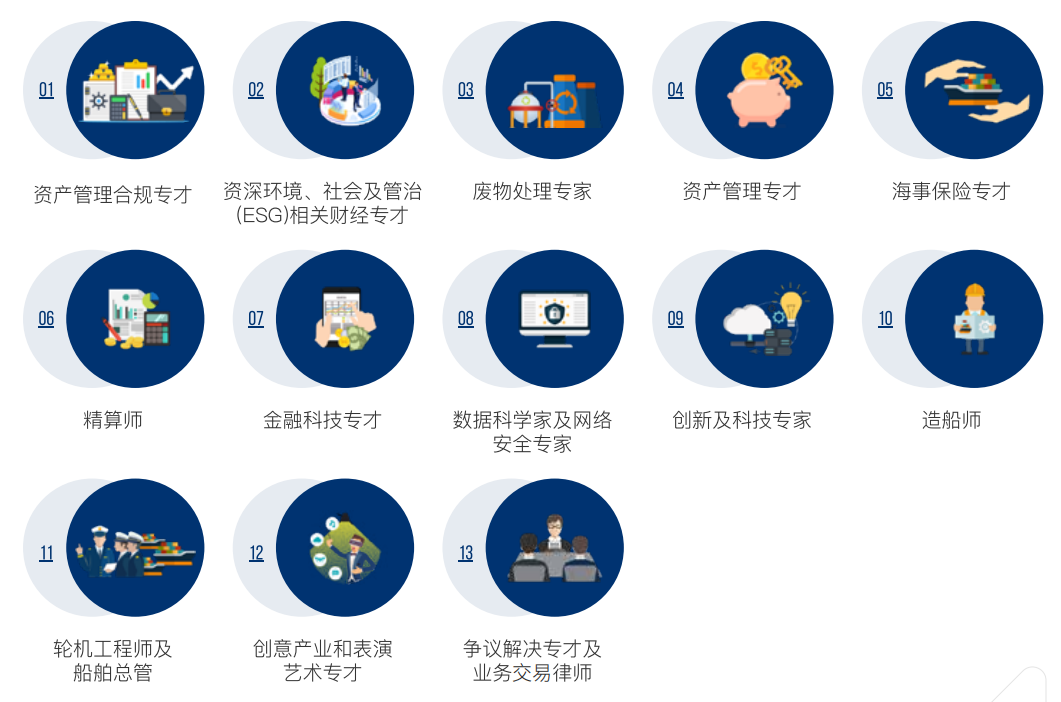Select item 13 争议解决专才及业务交易律师
The width and height of the screenshot is (1061, 702).
click(554, 548)
